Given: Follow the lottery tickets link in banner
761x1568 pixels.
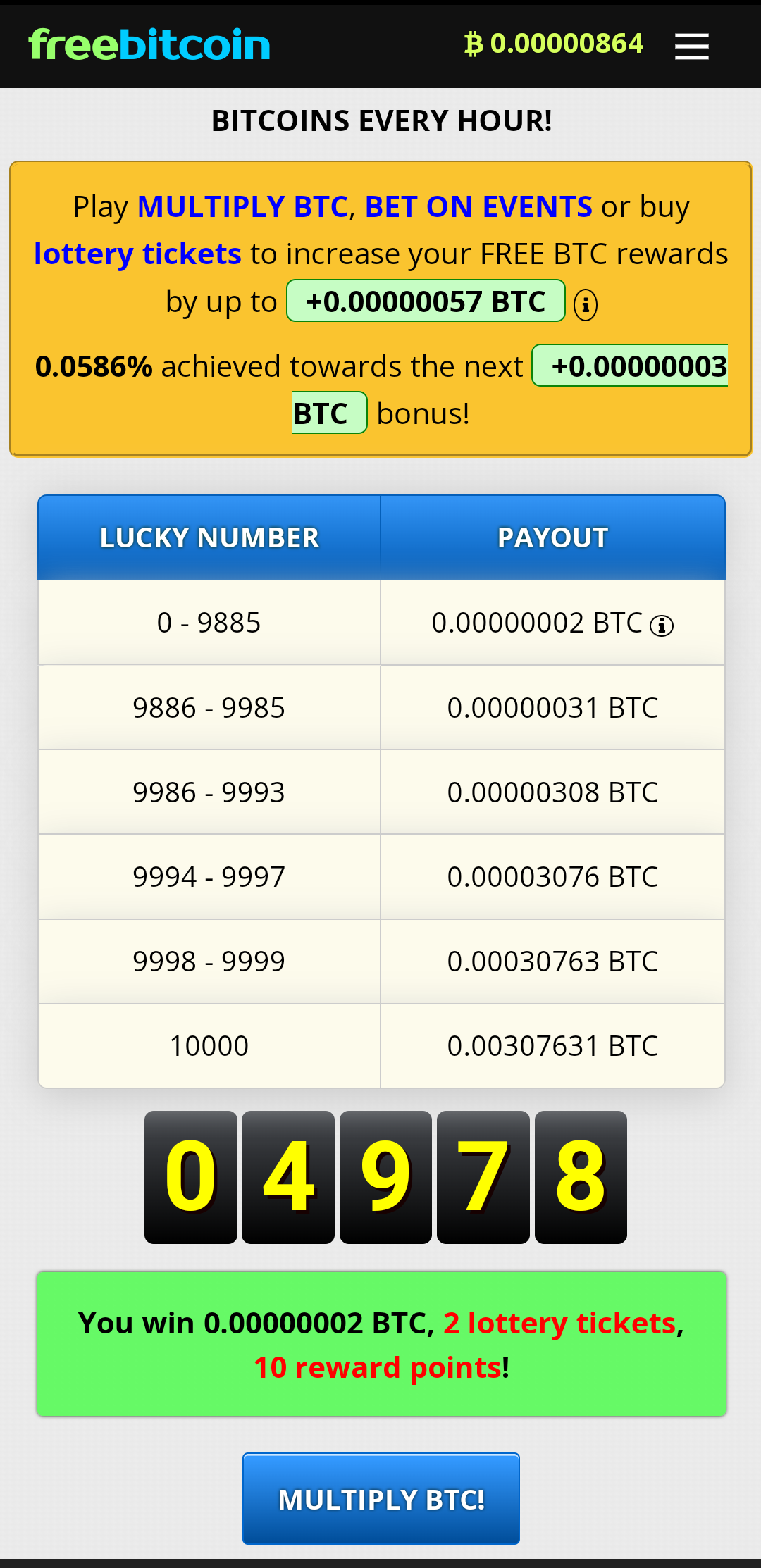Looking at the screenshot, I should pos(137,254).
